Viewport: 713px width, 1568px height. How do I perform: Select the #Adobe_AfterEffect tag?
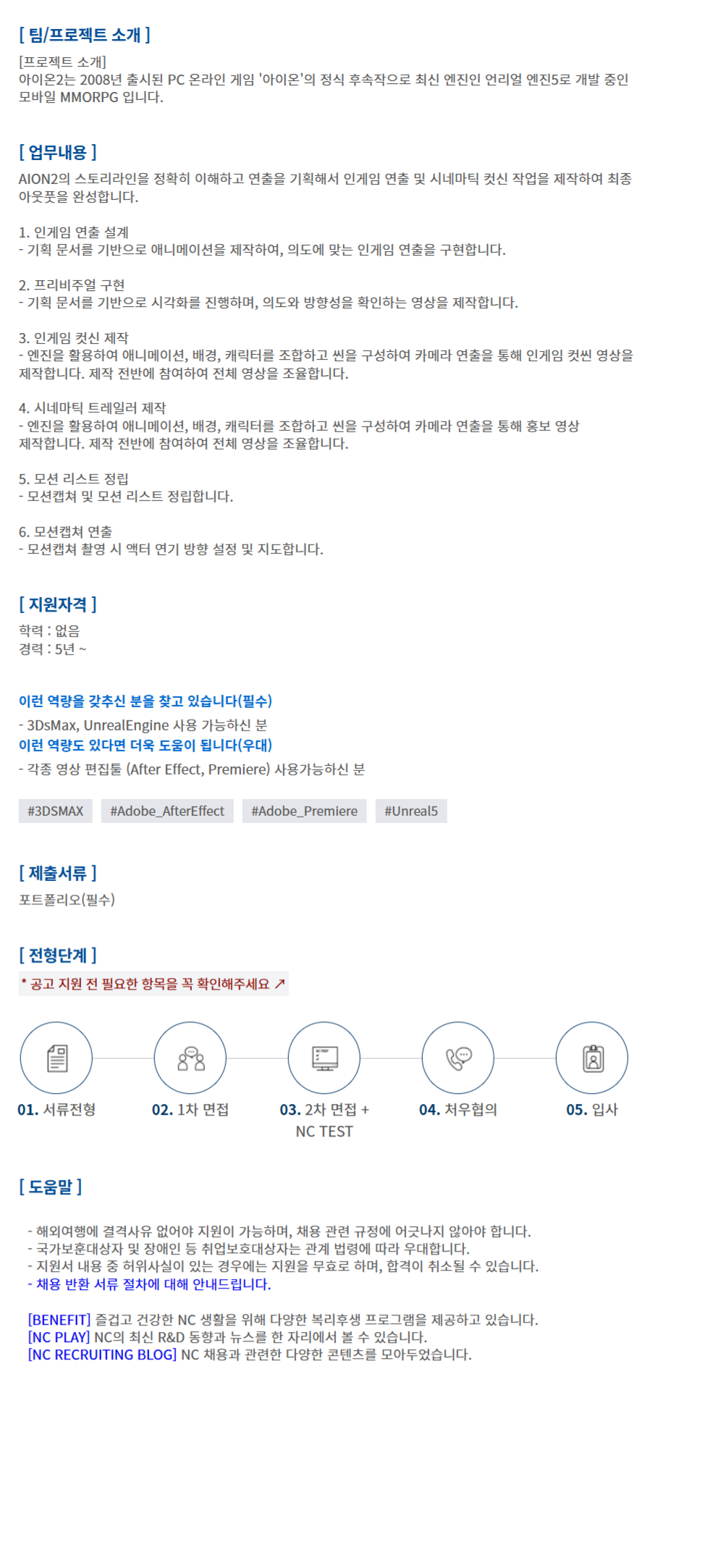(x=166, y=811)
